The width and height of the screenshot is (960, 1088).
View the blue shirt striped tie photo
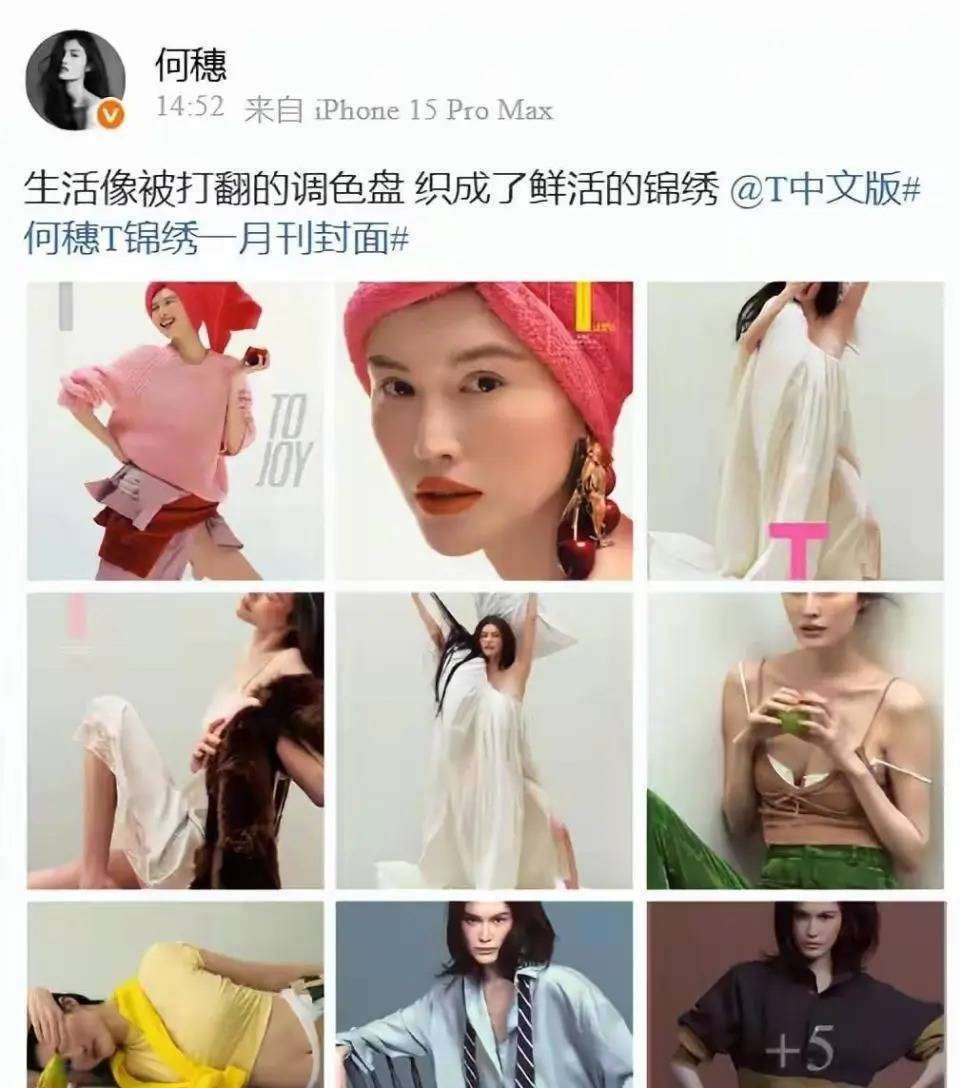tap(484, 995)
